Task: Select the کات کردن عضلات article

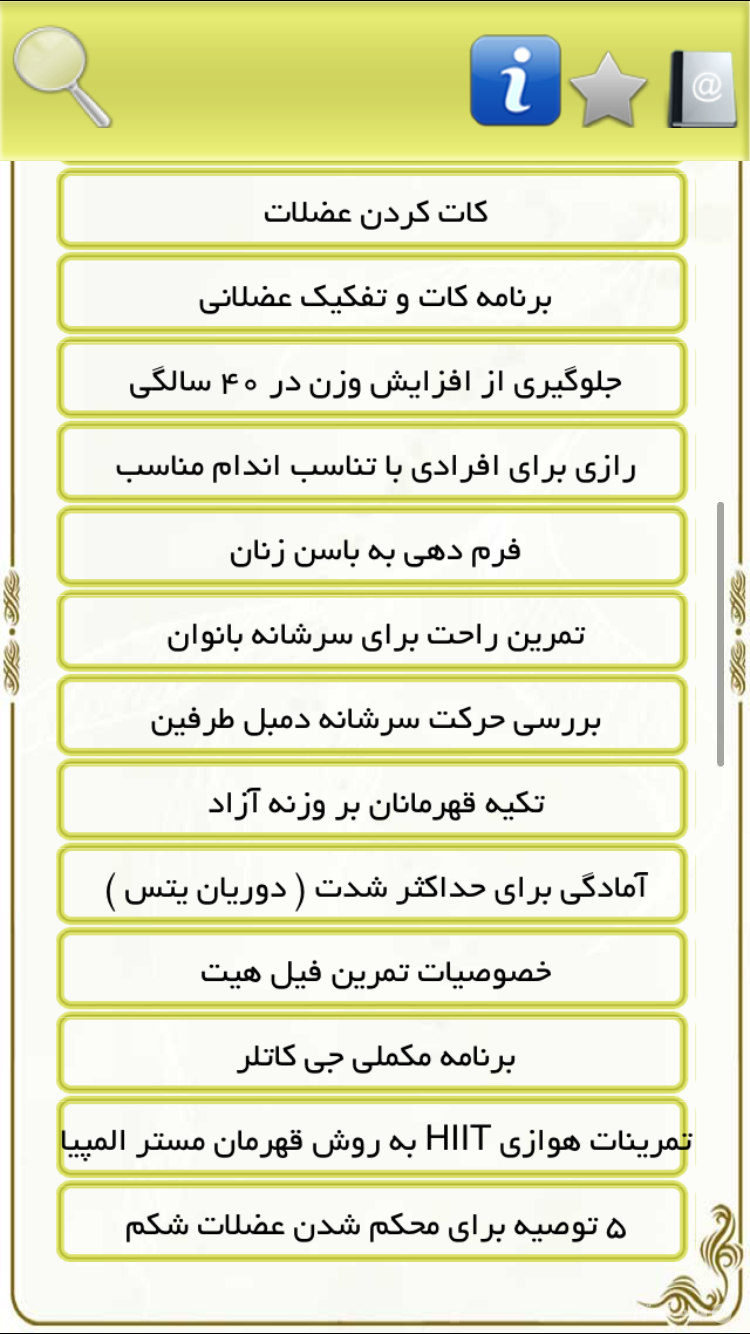Action: pos(374,207)
